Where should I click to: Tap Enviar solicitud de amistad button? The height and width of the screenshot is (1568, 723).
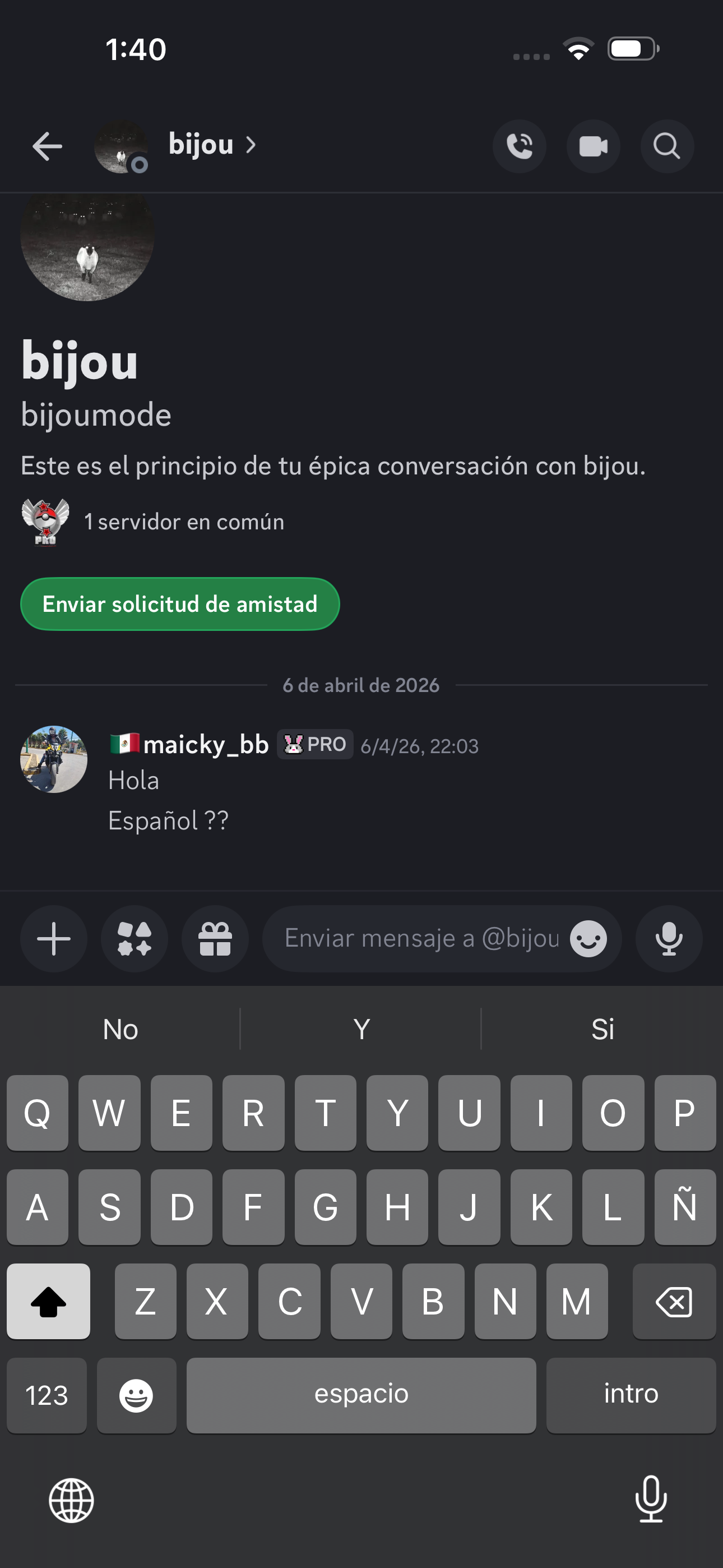180,604
